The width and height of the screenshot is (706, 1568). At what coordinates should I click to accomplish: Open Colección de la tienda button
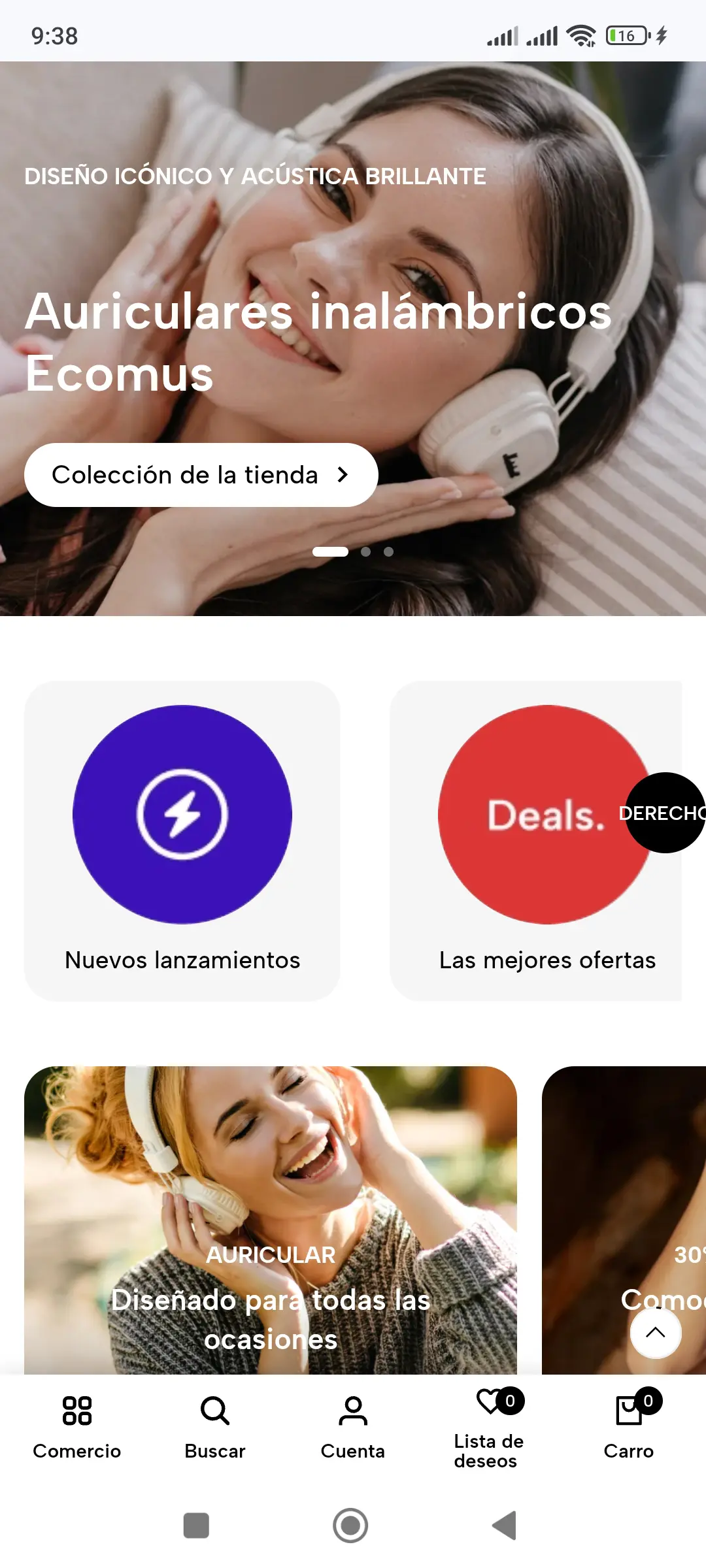pyautogui.click(x=201, y=475)
